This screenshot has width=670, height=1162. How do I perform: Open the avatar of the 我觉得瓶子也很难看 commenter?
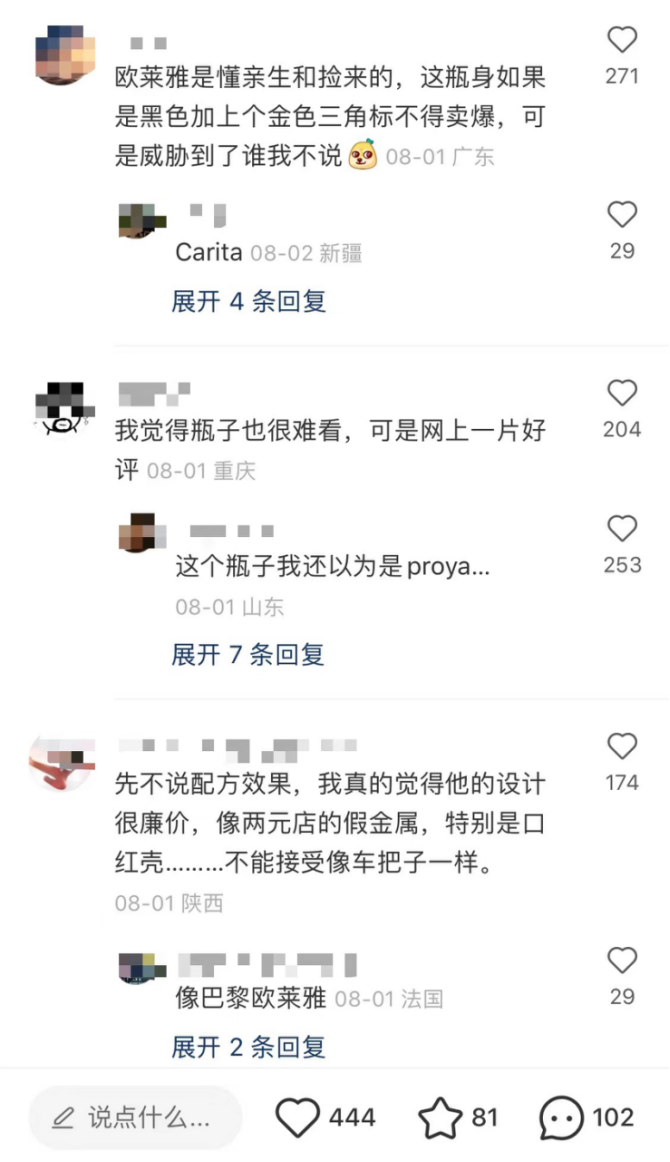click(x=65, y=407)
